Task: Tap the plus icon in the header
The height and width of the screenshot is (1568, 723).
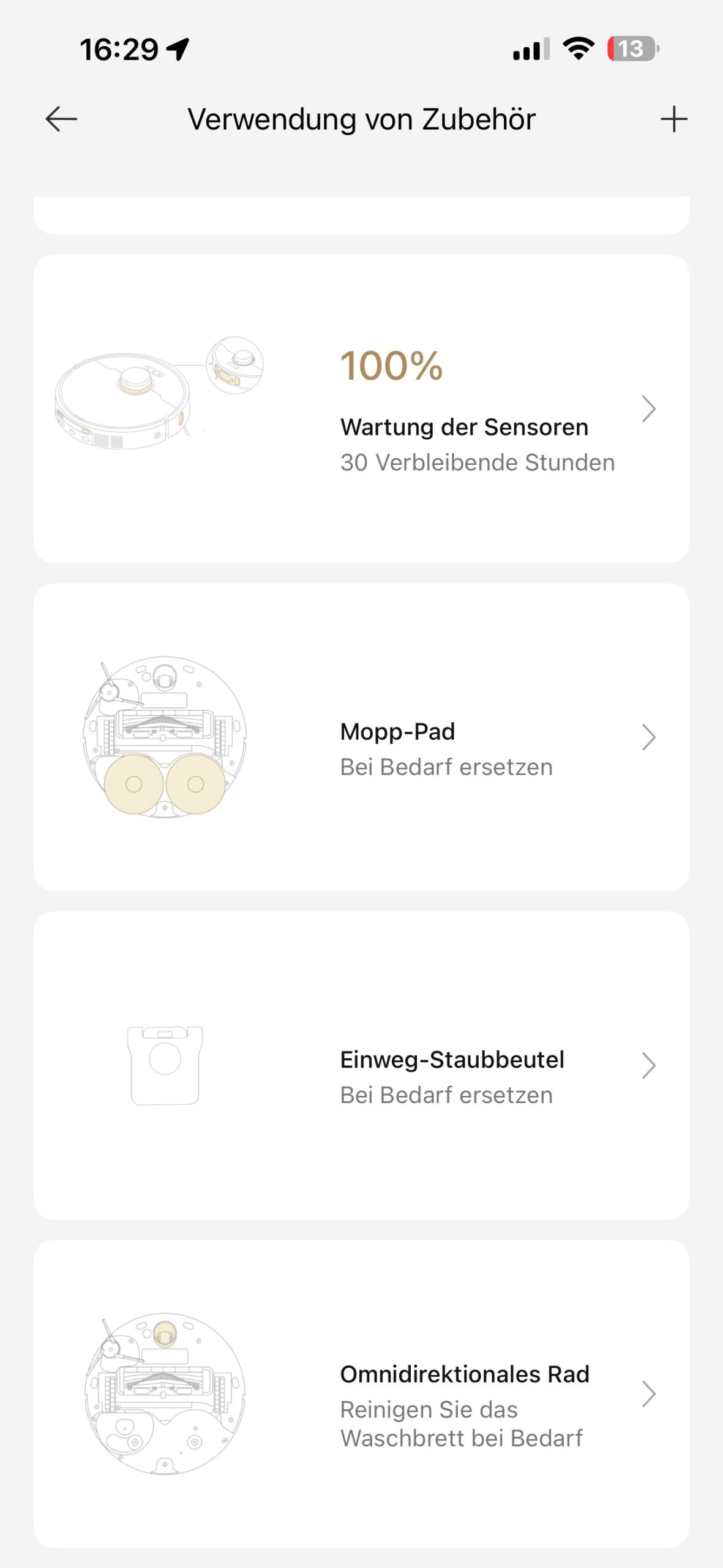Action: click(673, 119)
